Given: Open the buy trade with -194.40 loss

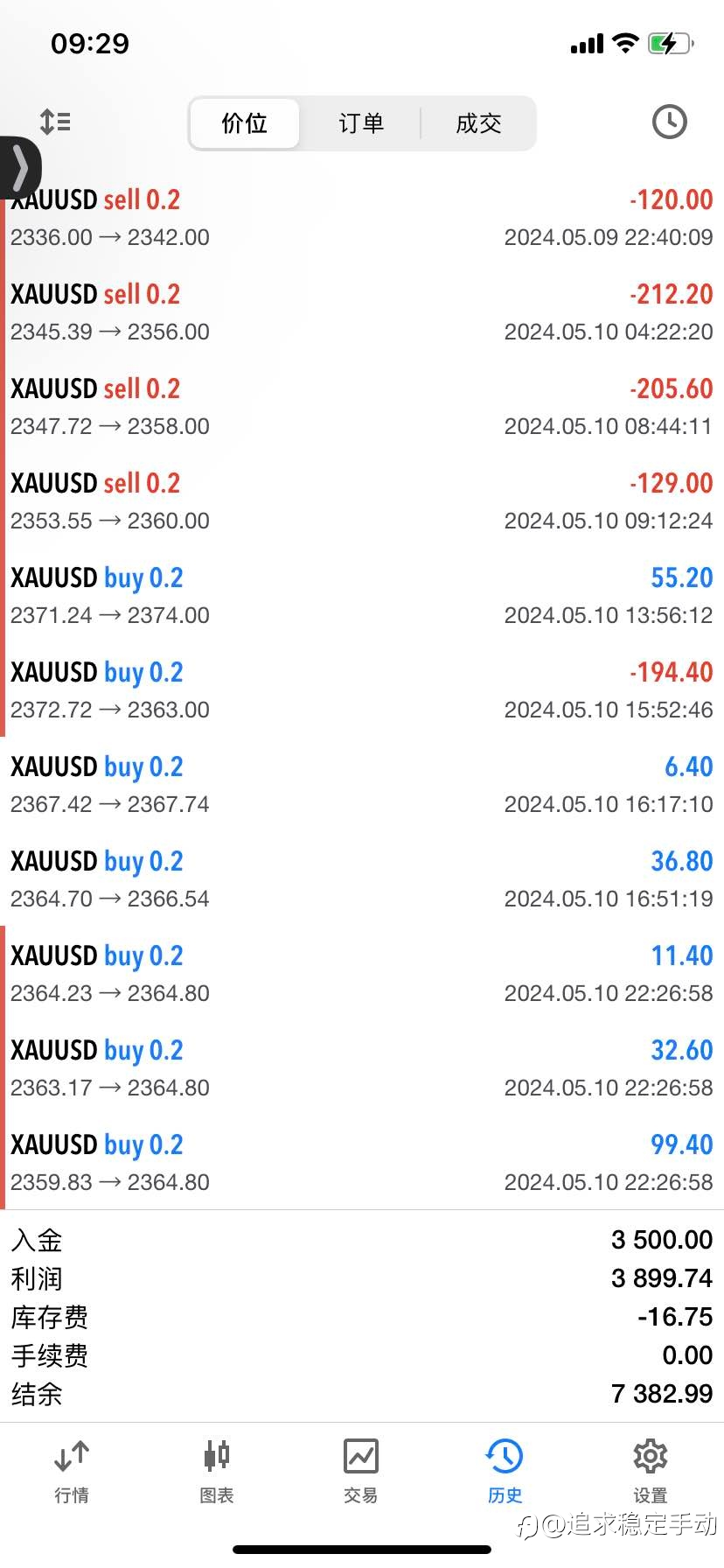Looking at the screenshot, I should [362, 689].
